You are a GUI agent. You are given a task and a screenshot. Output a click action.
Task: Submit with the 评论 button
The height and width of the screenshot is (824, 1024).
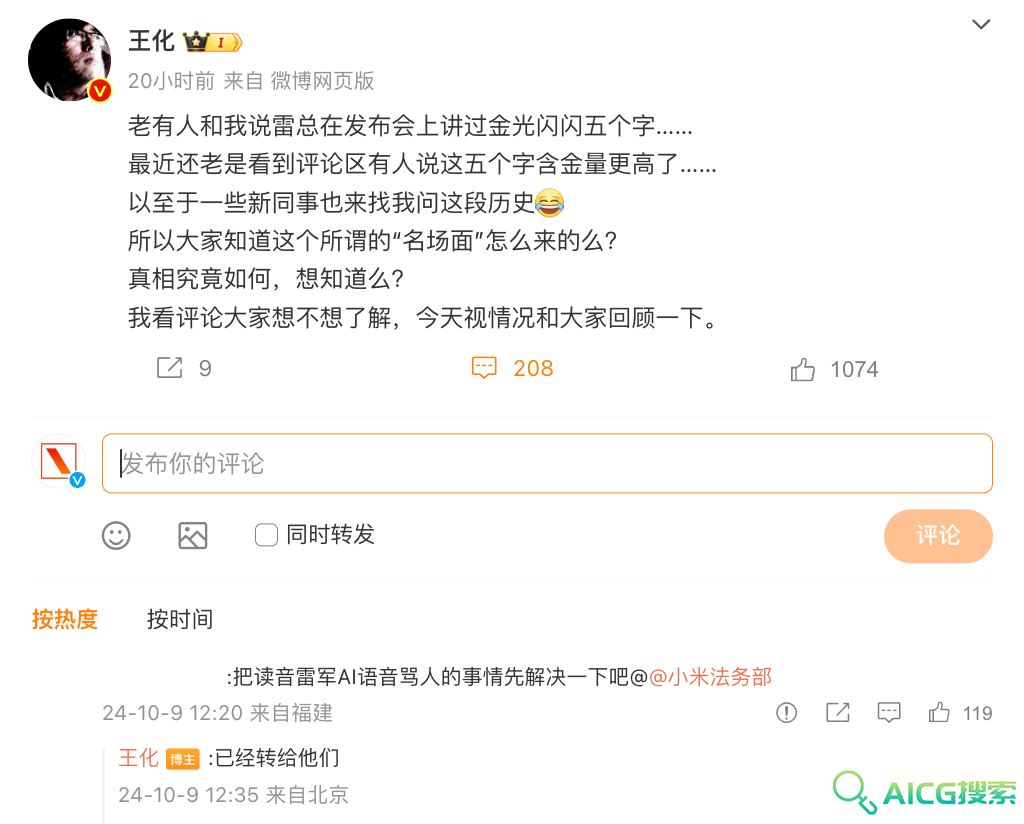coord(937,536)
